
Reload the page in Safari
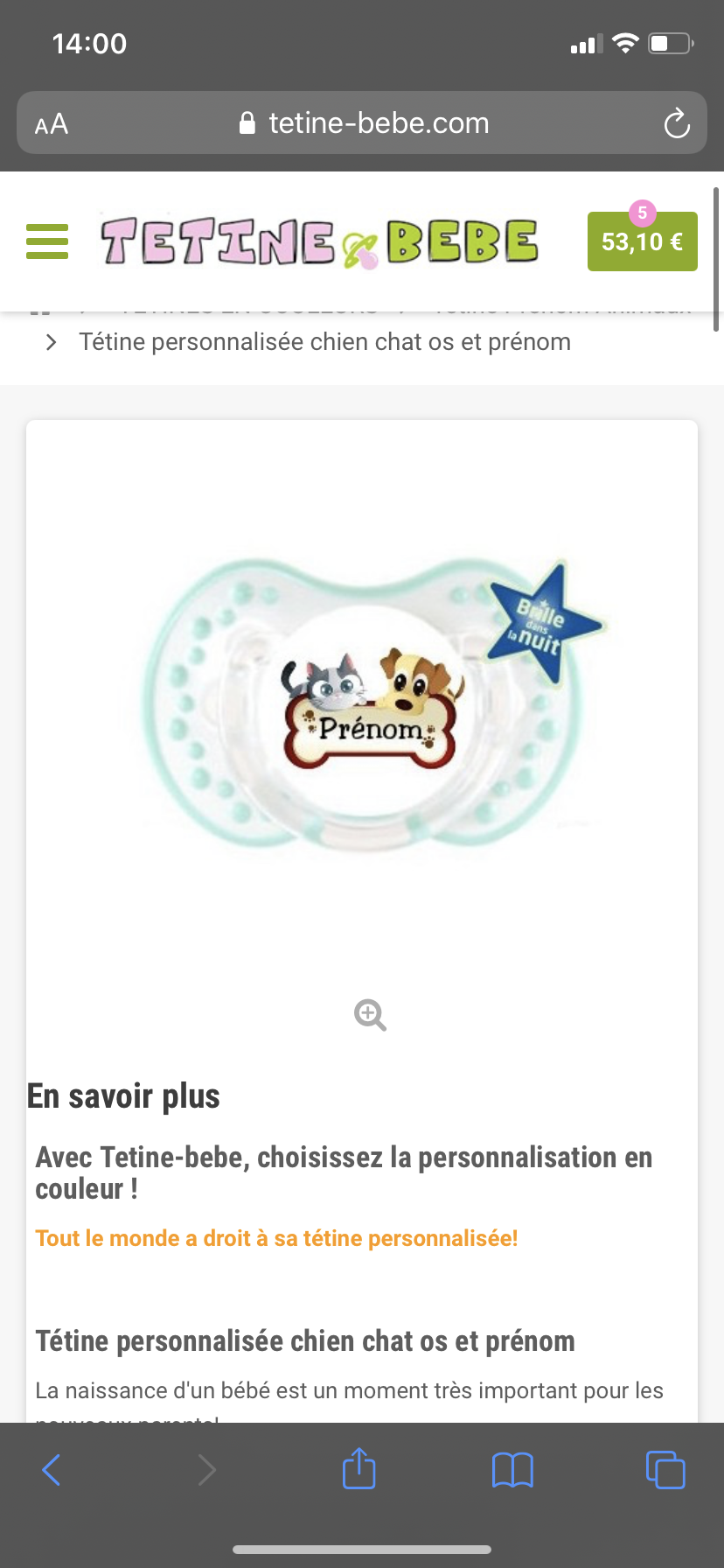[677, 123]
